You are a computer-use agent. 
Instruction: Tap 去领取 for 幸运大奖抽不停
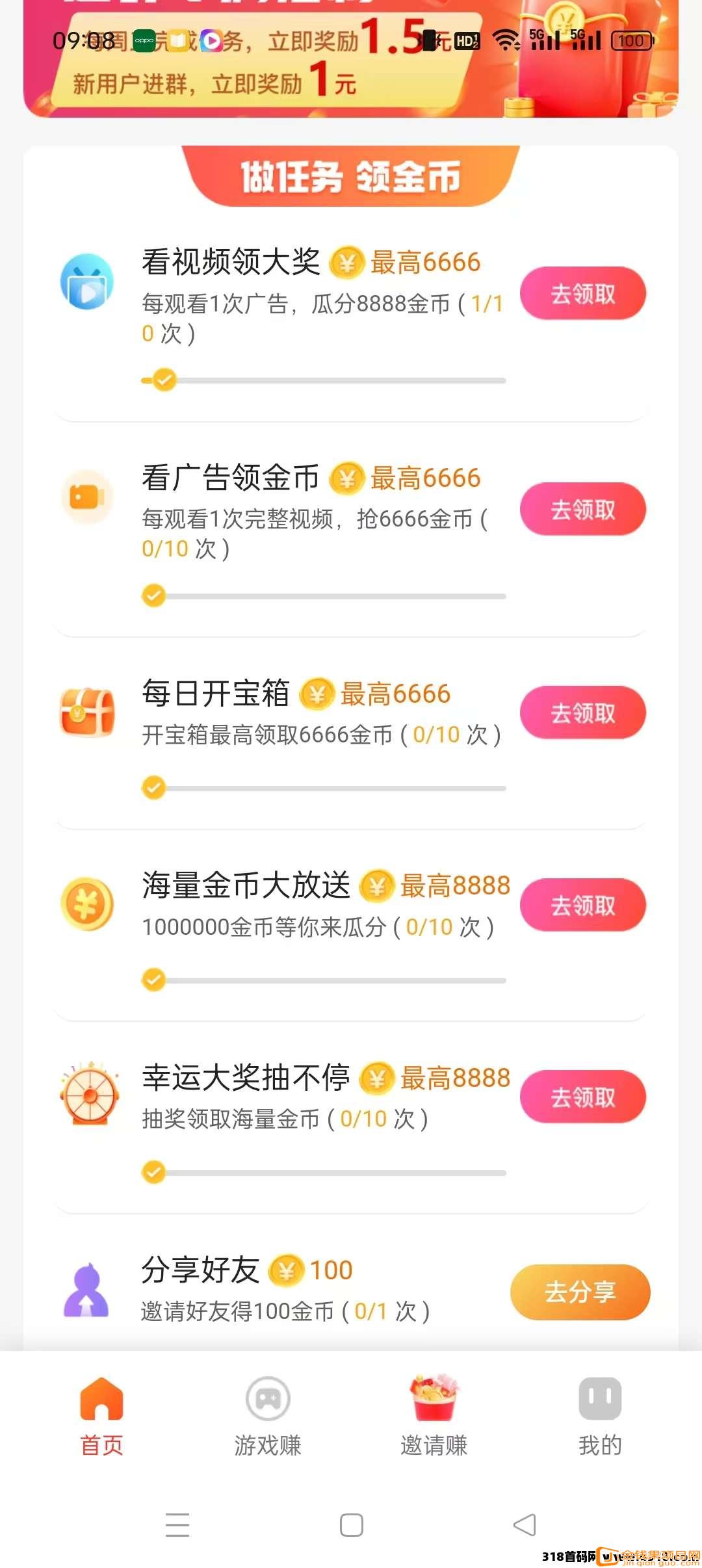582,1097
